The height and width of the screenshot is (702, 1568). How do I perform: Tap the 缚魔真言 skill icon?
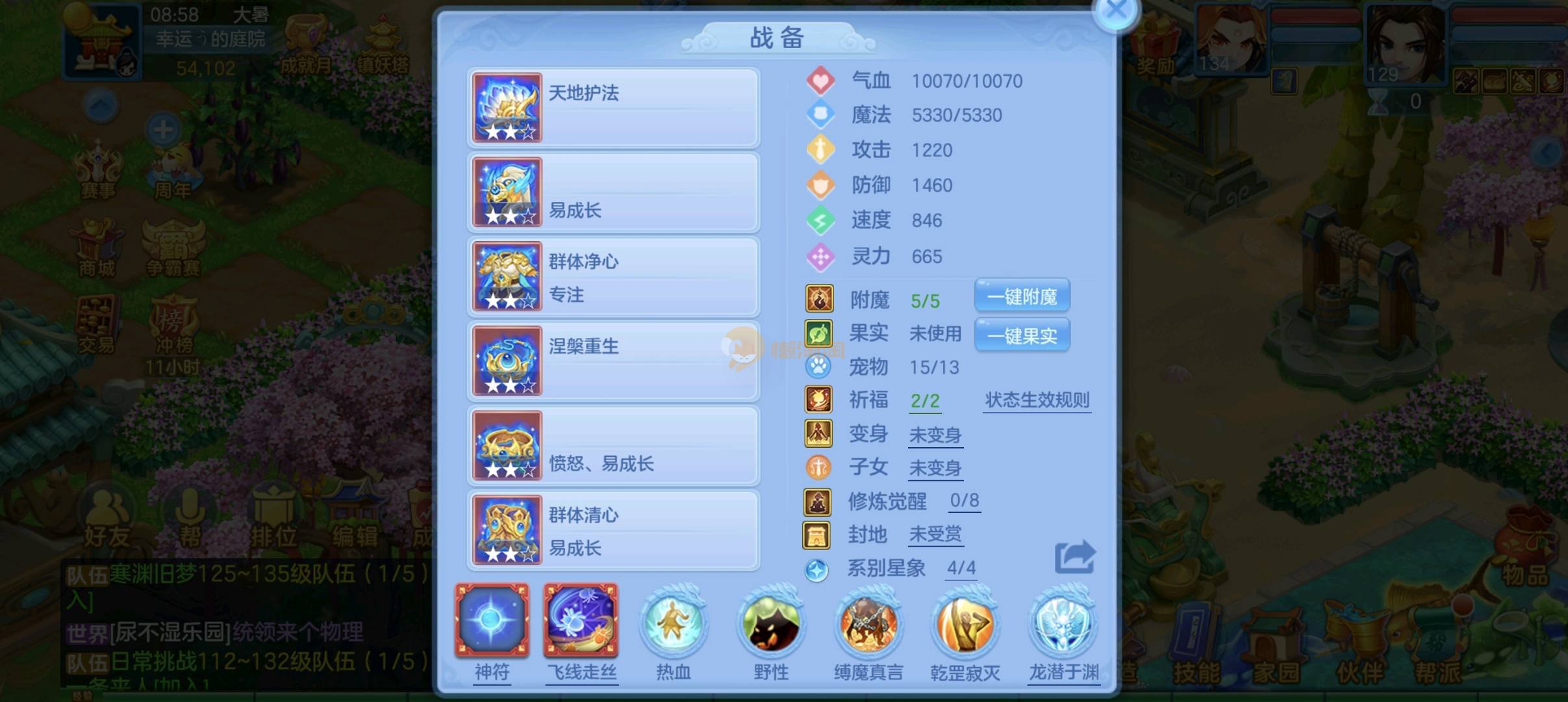[x=868, y=624]
